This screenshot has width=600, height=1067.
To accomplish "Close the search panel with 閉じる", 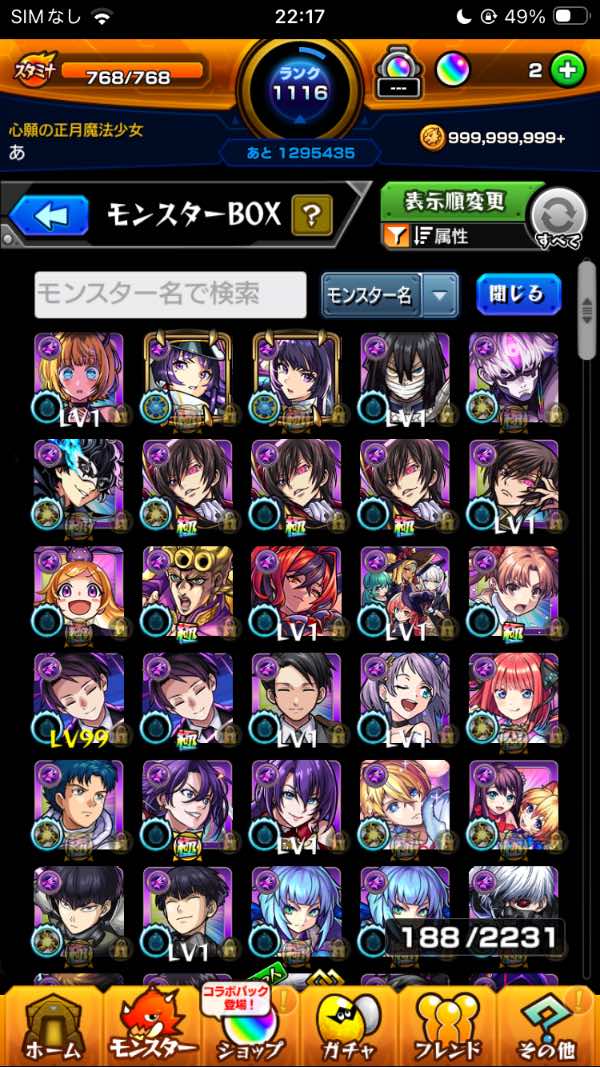I will coord(518,294).
